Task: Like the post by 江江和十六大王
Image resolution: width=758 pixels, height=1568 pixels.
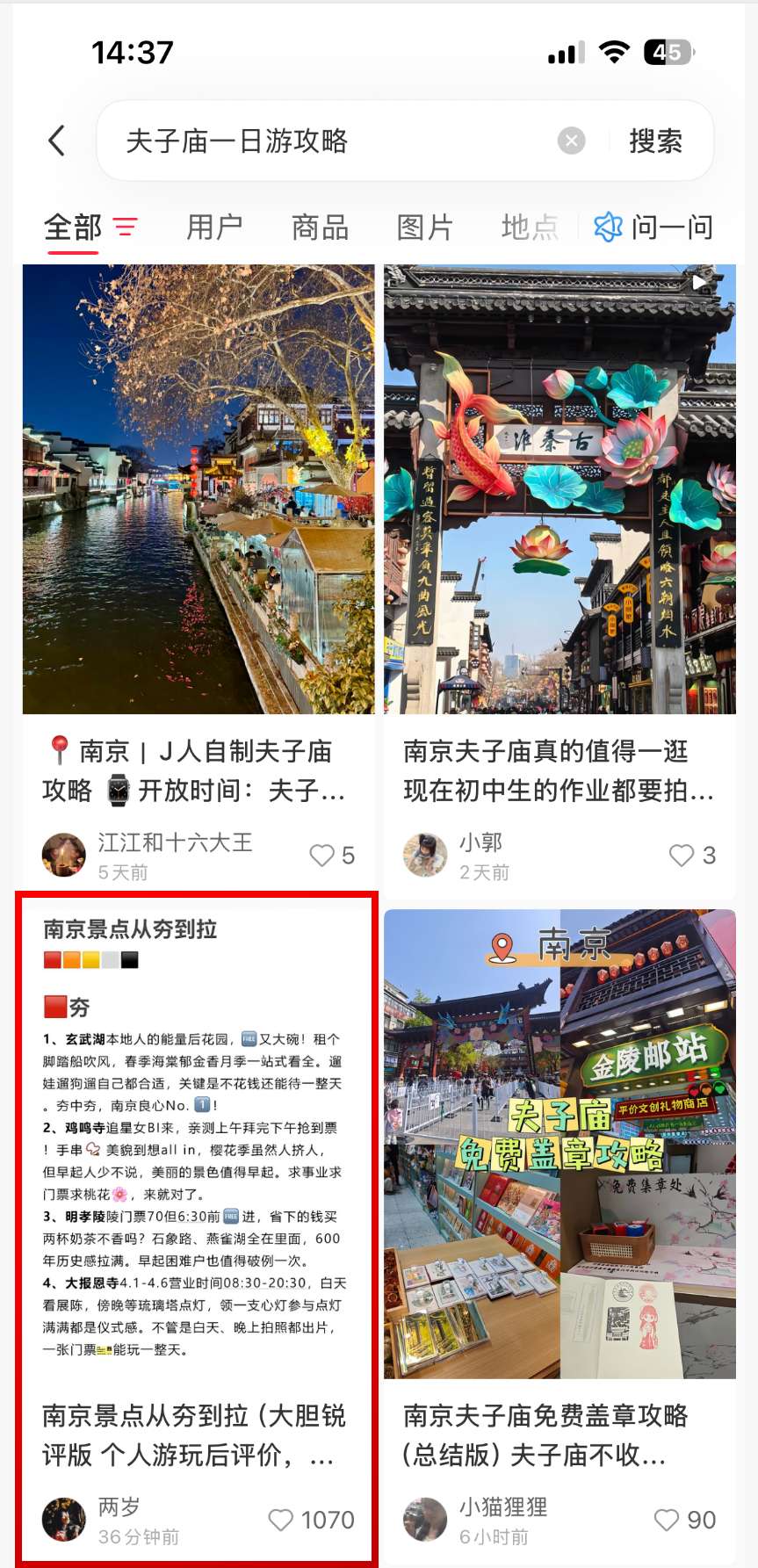Action: tap(322, 856)
